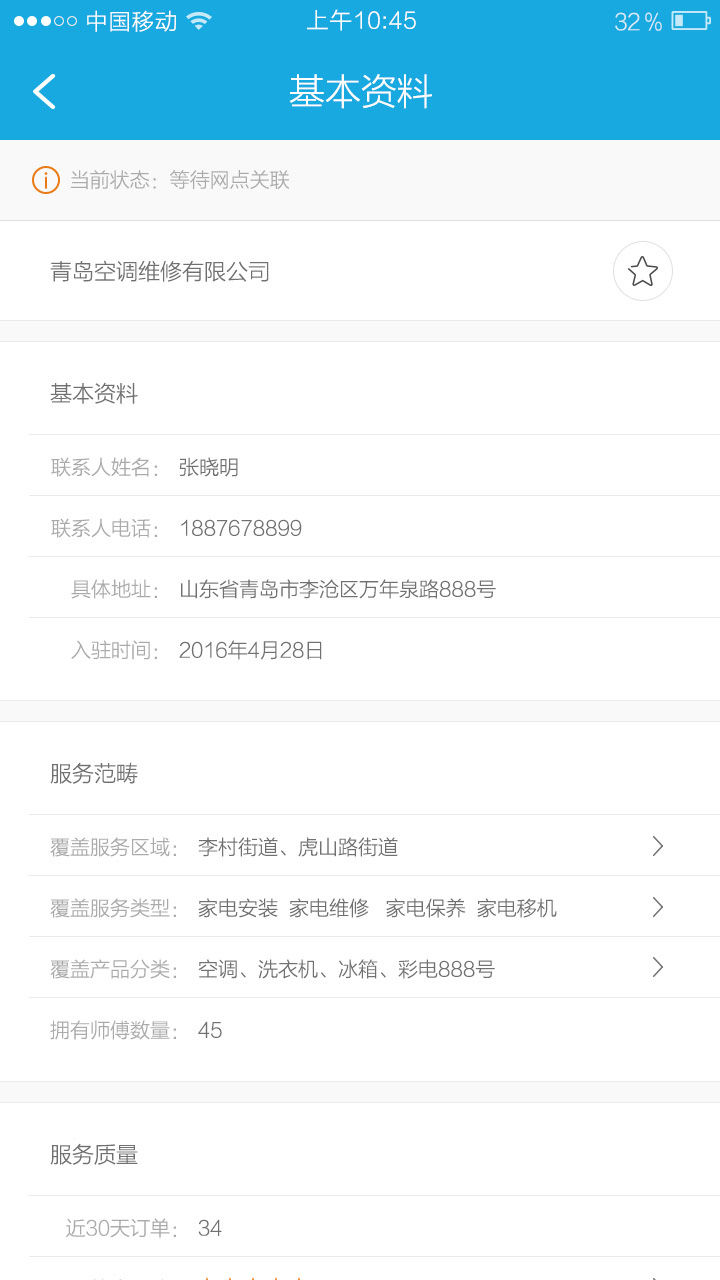
Task: Favorite 青岛空调维修有限公司 with the star icon
Action: click(642, 271)
